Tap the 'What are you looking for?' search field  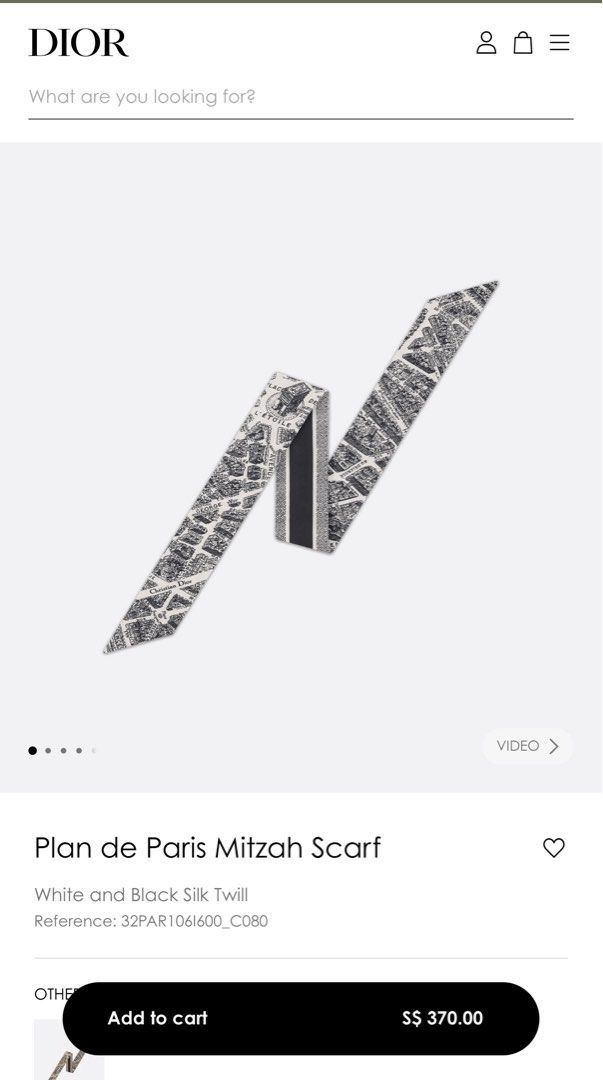(300, 97)
